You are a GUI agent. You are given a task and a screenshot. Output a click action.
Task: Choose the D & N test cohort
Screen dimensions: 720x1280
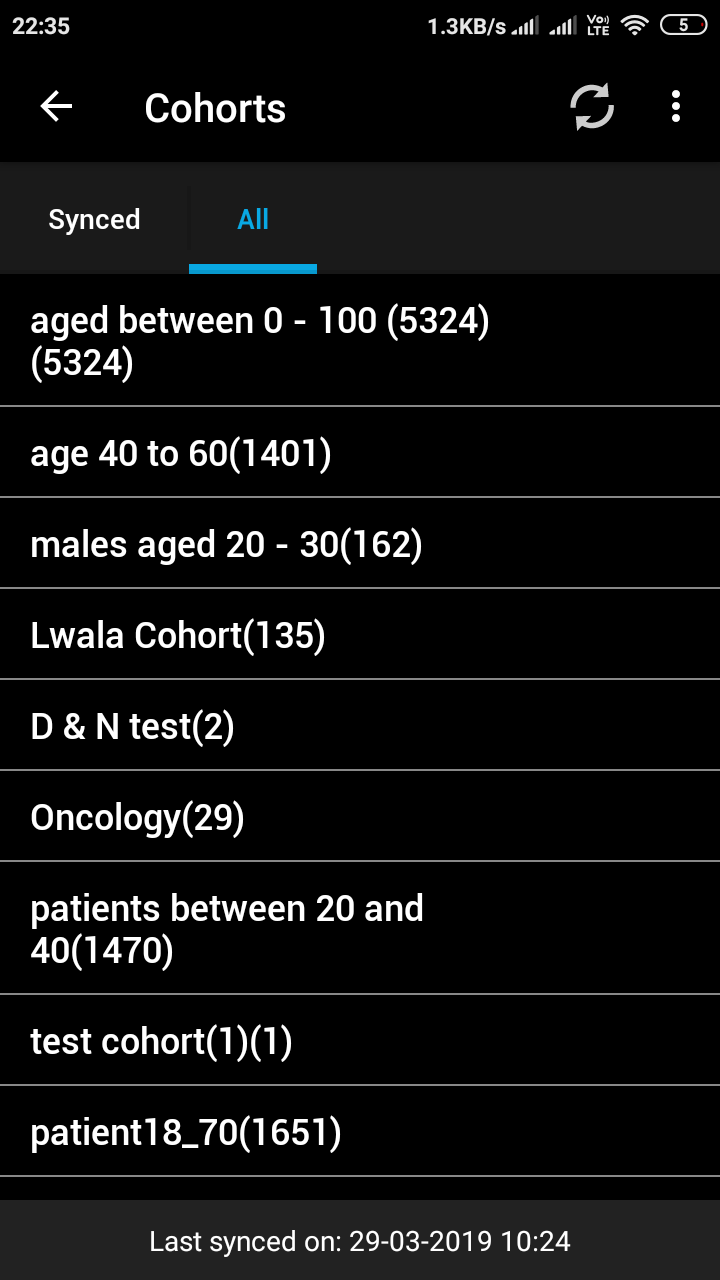360,725
